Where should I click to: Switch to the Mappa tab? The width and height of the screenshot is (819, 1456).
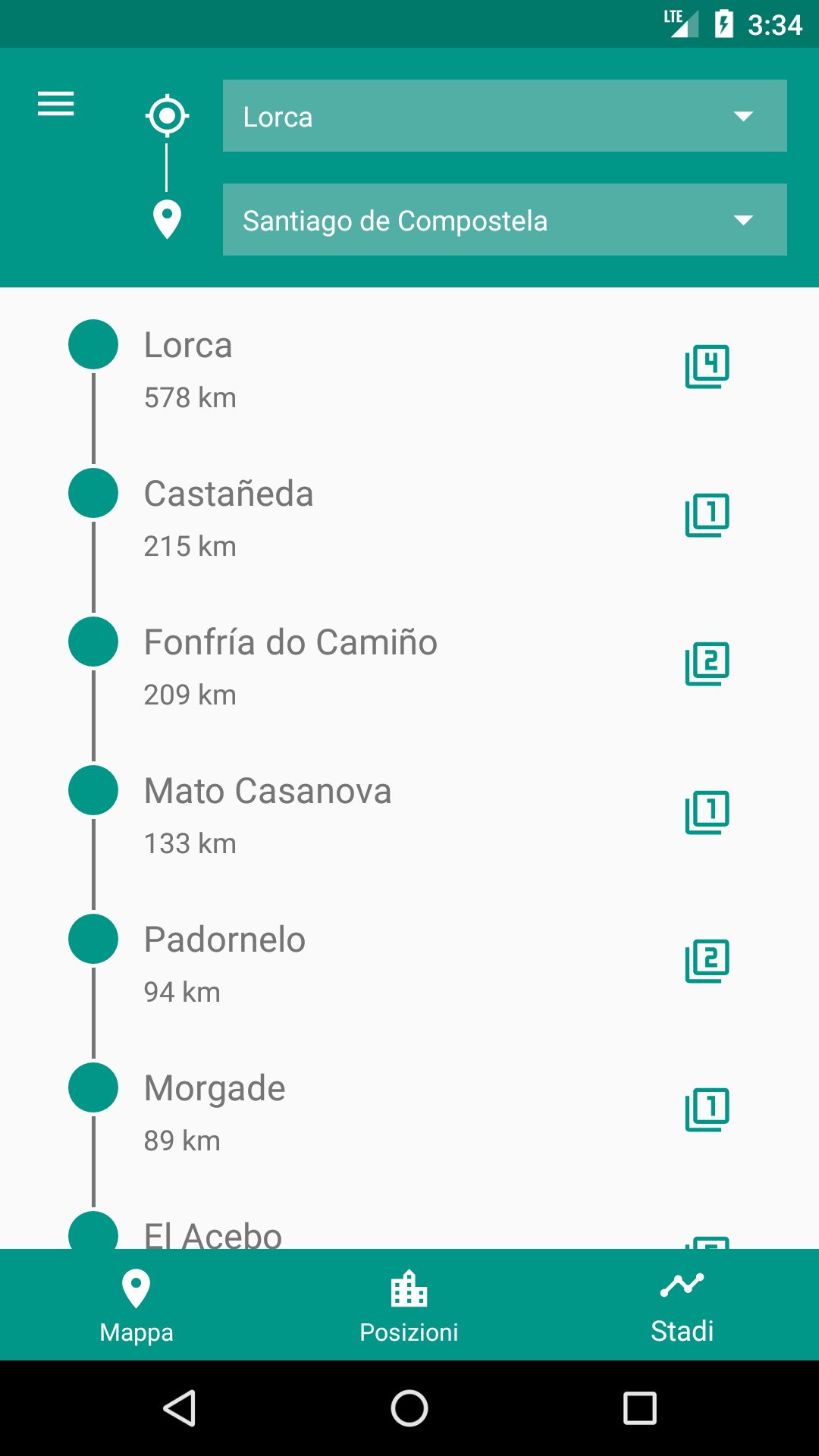pyautogui.click(x=136, y=1305)
